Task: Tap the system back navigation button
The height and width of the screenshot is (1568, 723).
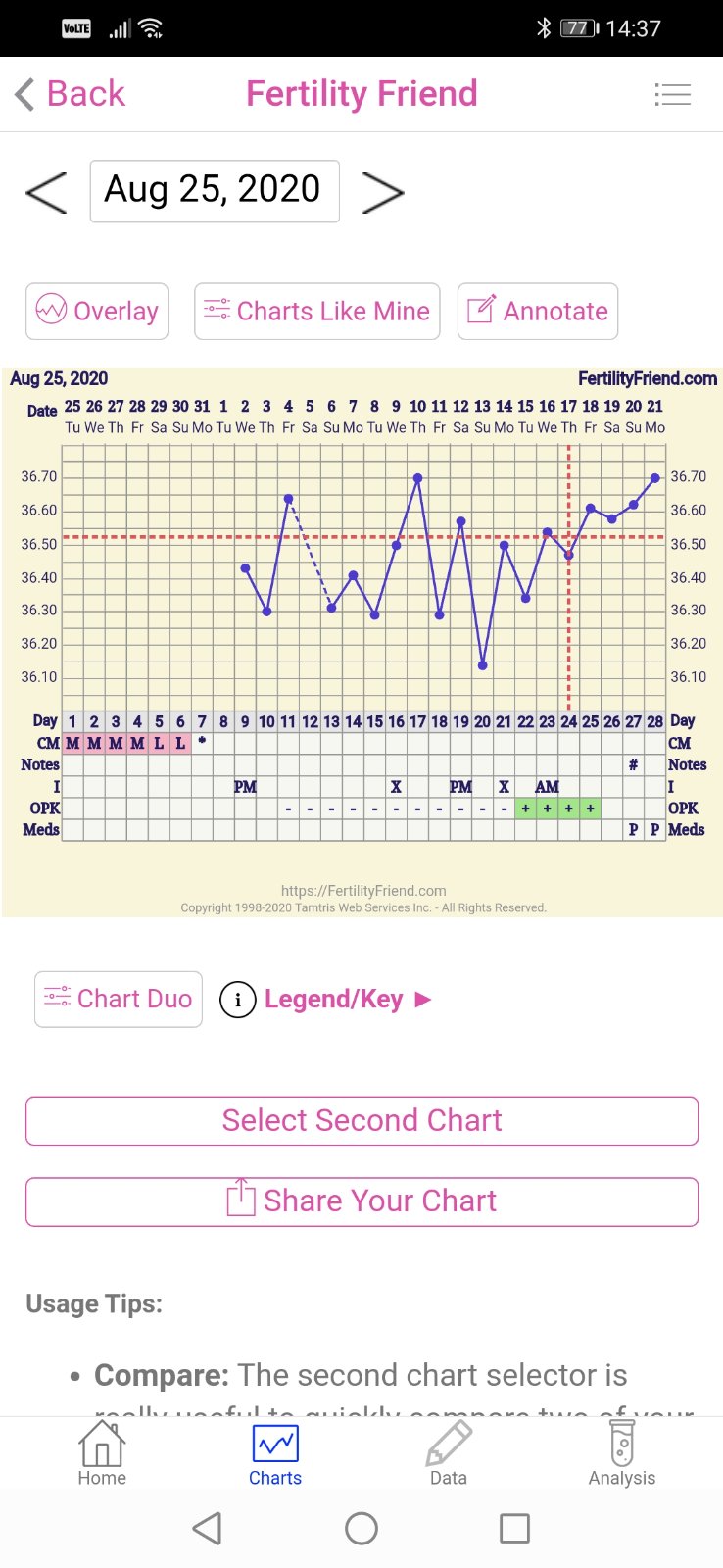Action: click(x=207, y=1528)
